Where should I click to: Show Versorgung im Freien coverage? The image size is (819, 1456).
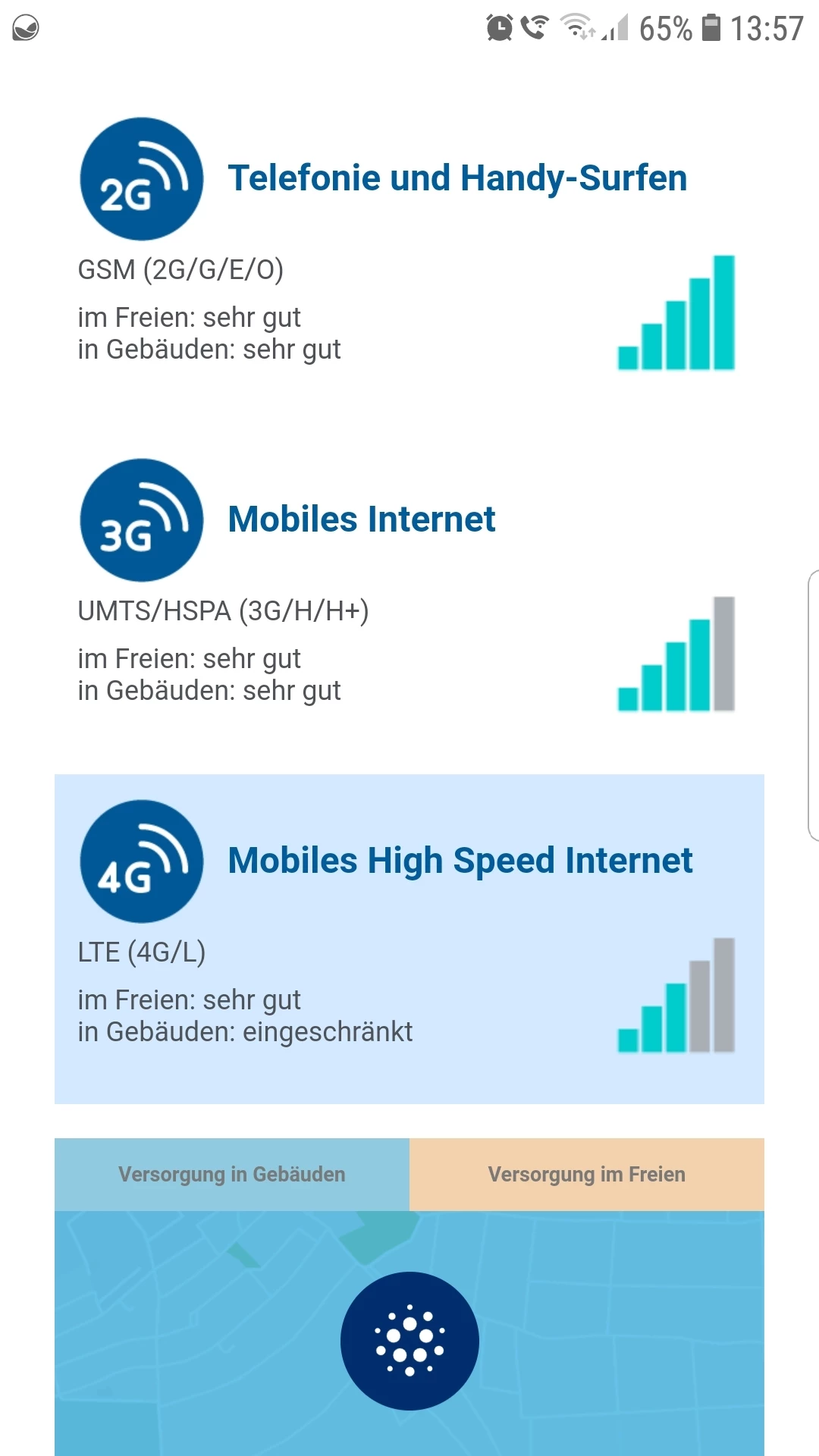pyautogui.click(x=587, y=1174)
